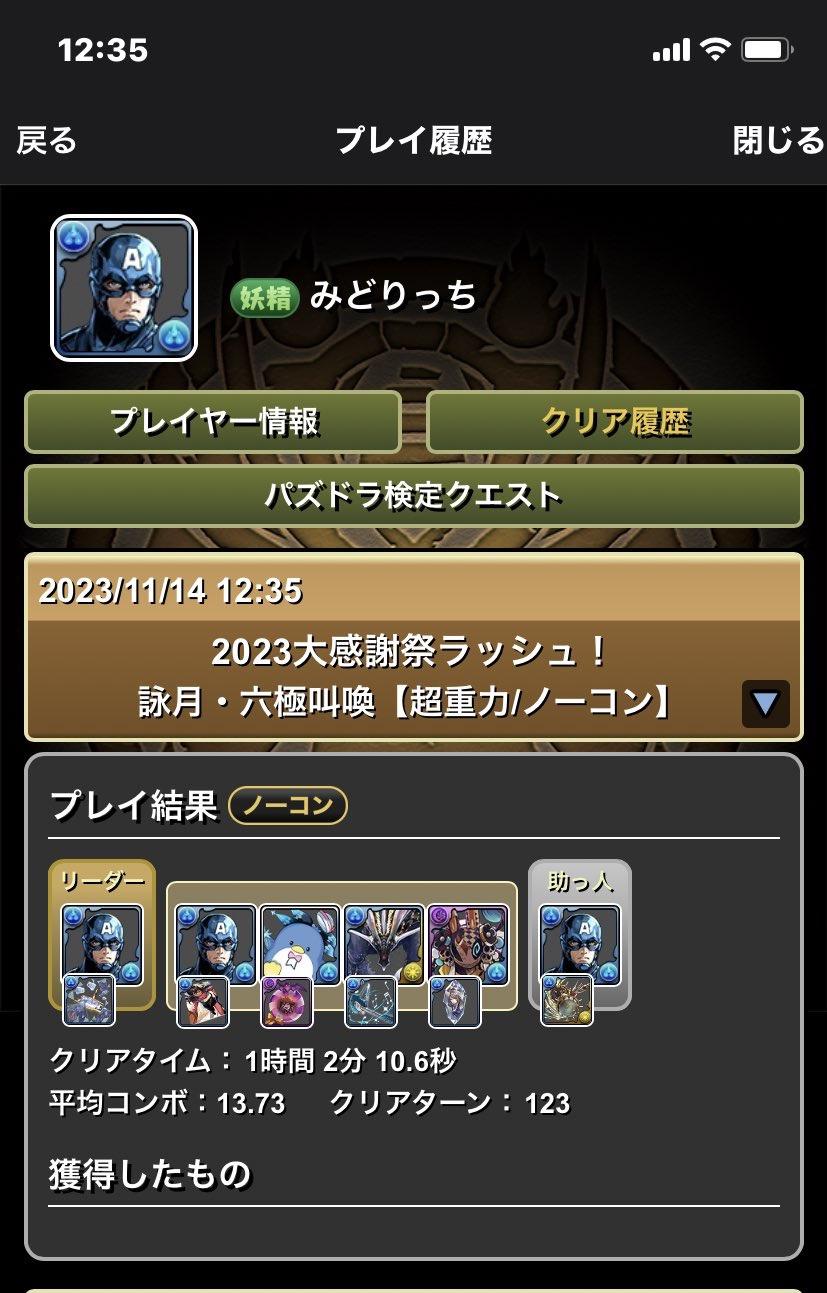
Task: Close the play history with 閉じる
Action: click(x=778, y=141)
